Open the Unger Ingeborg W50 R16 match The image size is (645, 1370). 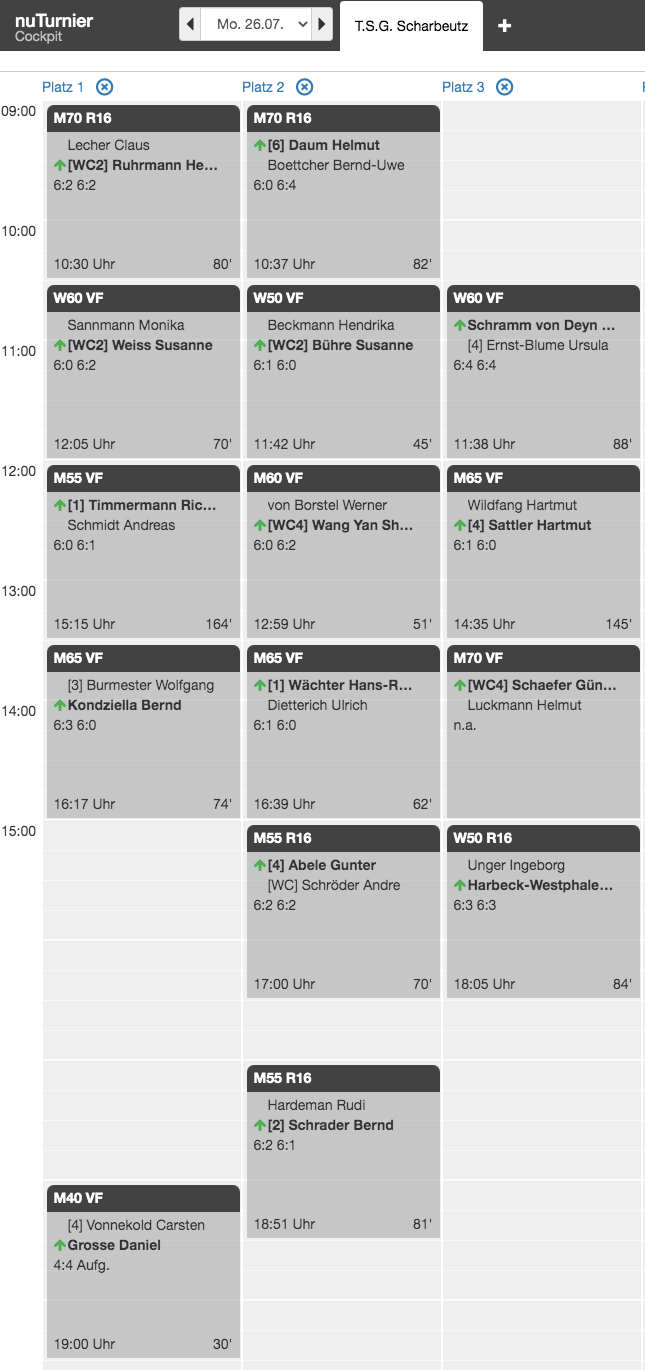point(543,912)
